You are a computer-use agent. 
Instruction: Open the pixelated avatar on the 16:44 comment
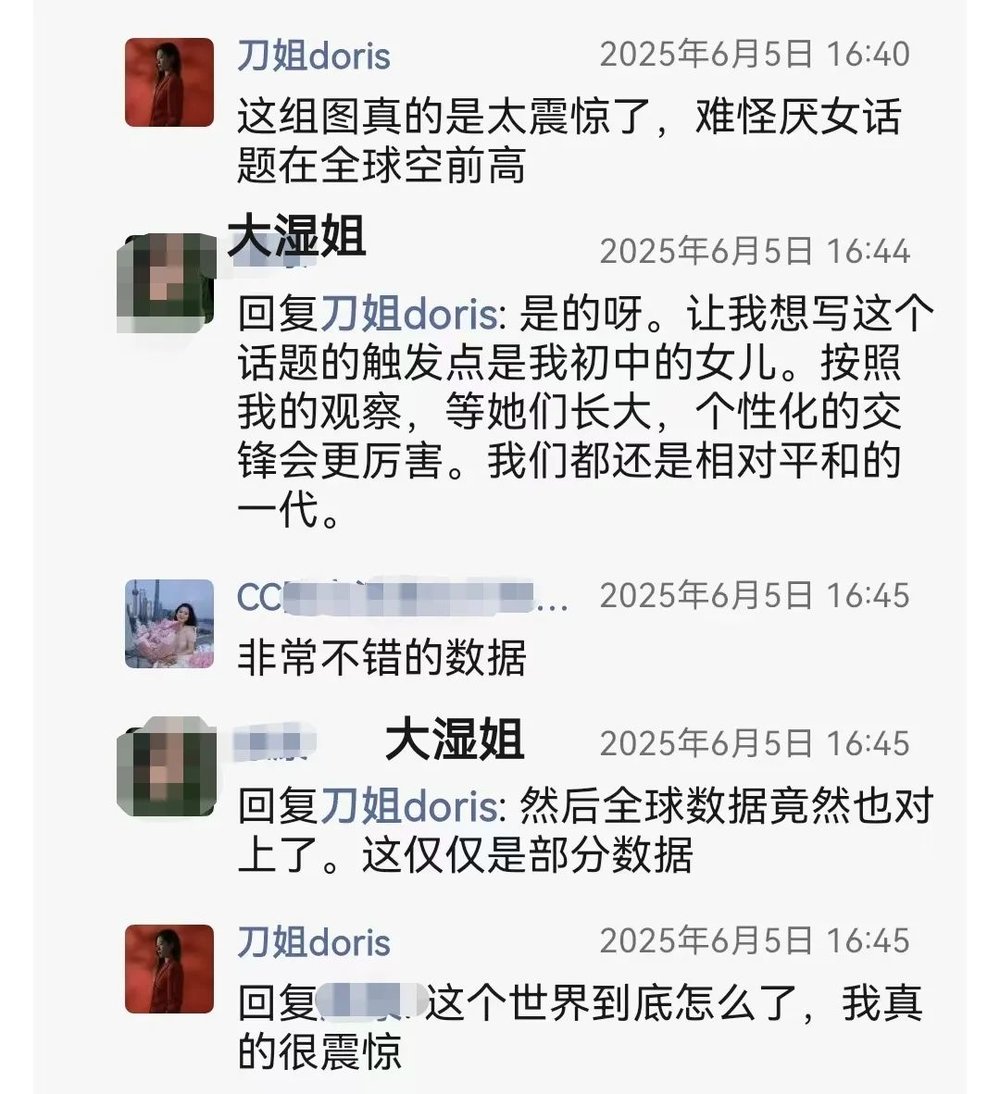pyautogui.click(x=166, y=283)
